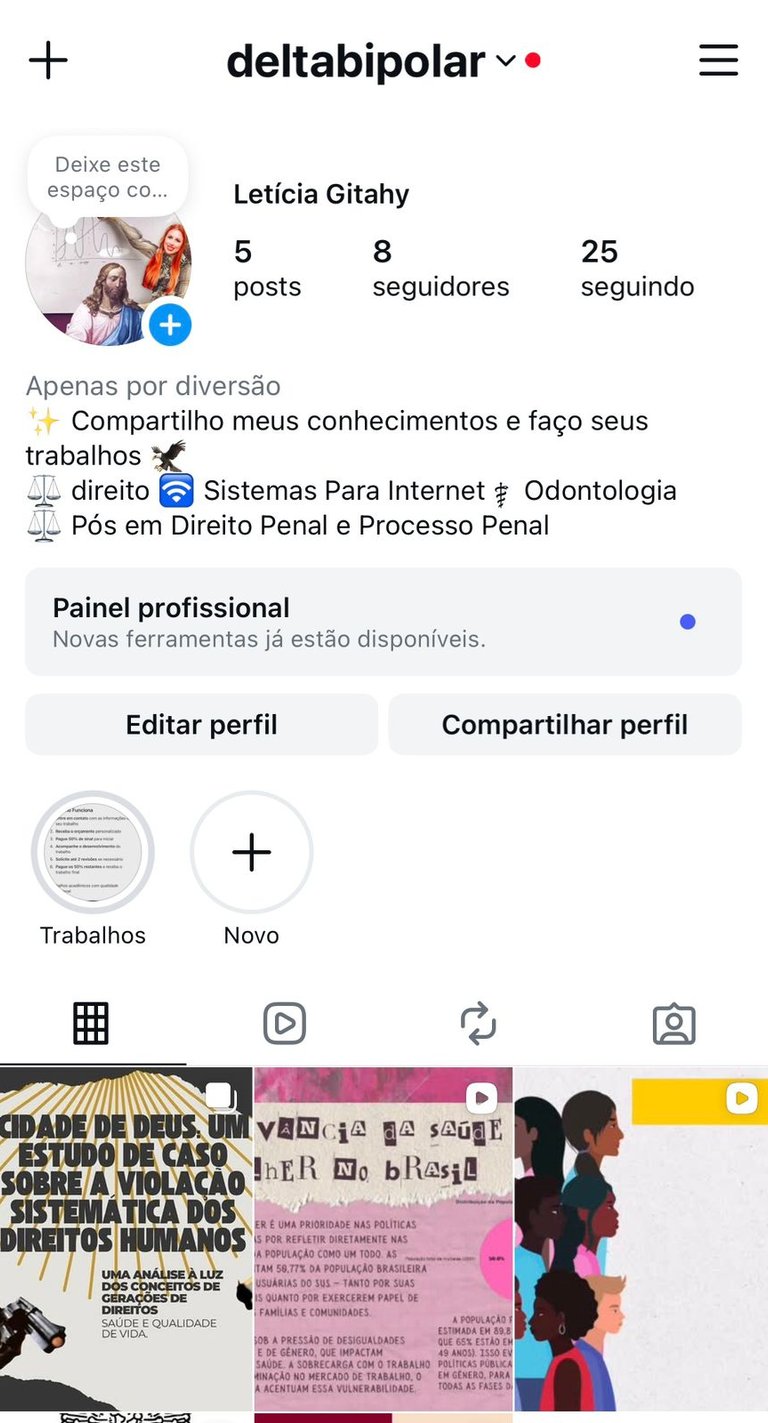Add a story via the blue plus badge
The image size is (768, 1423).
[170, 325]
